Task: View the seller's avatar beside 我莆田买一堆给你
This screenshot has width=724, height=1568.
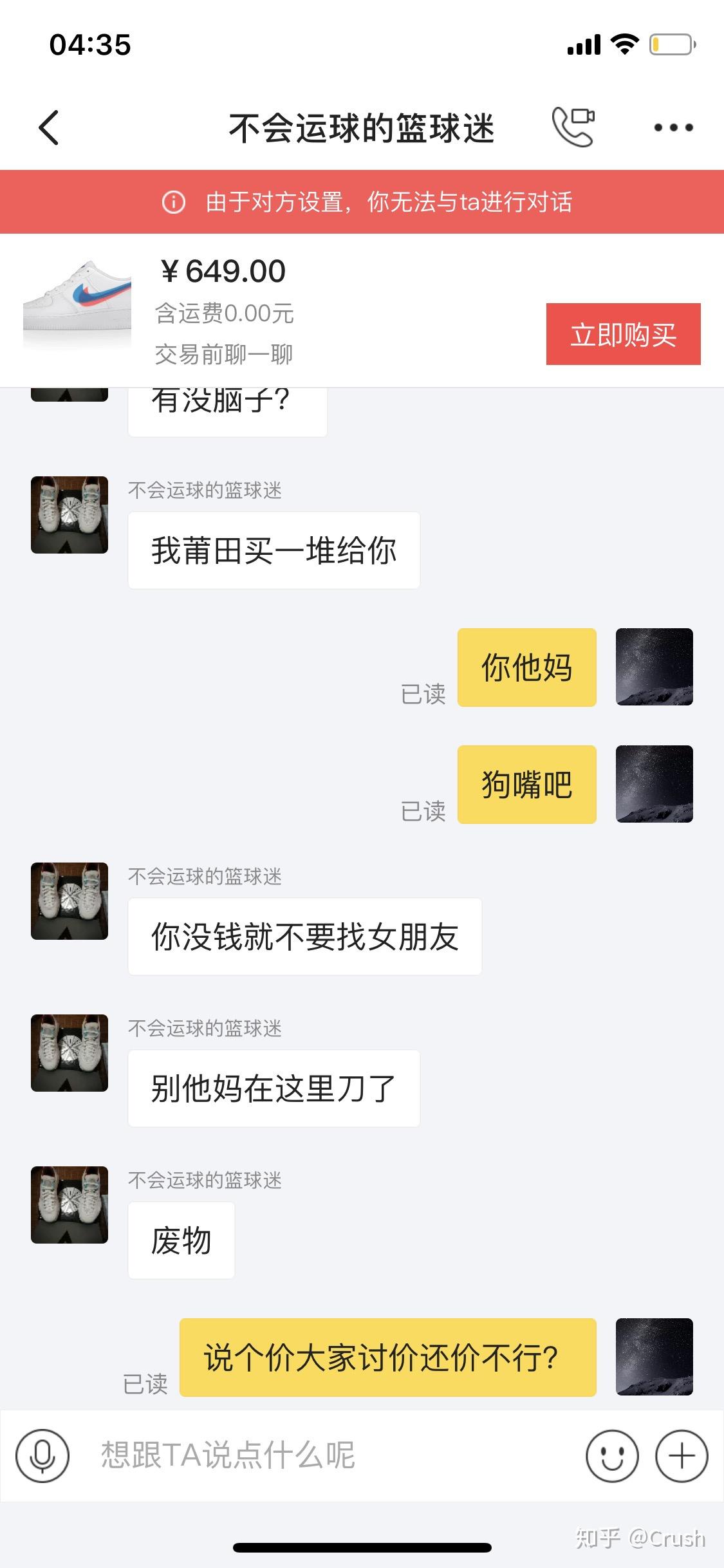Action: point(70,515)
